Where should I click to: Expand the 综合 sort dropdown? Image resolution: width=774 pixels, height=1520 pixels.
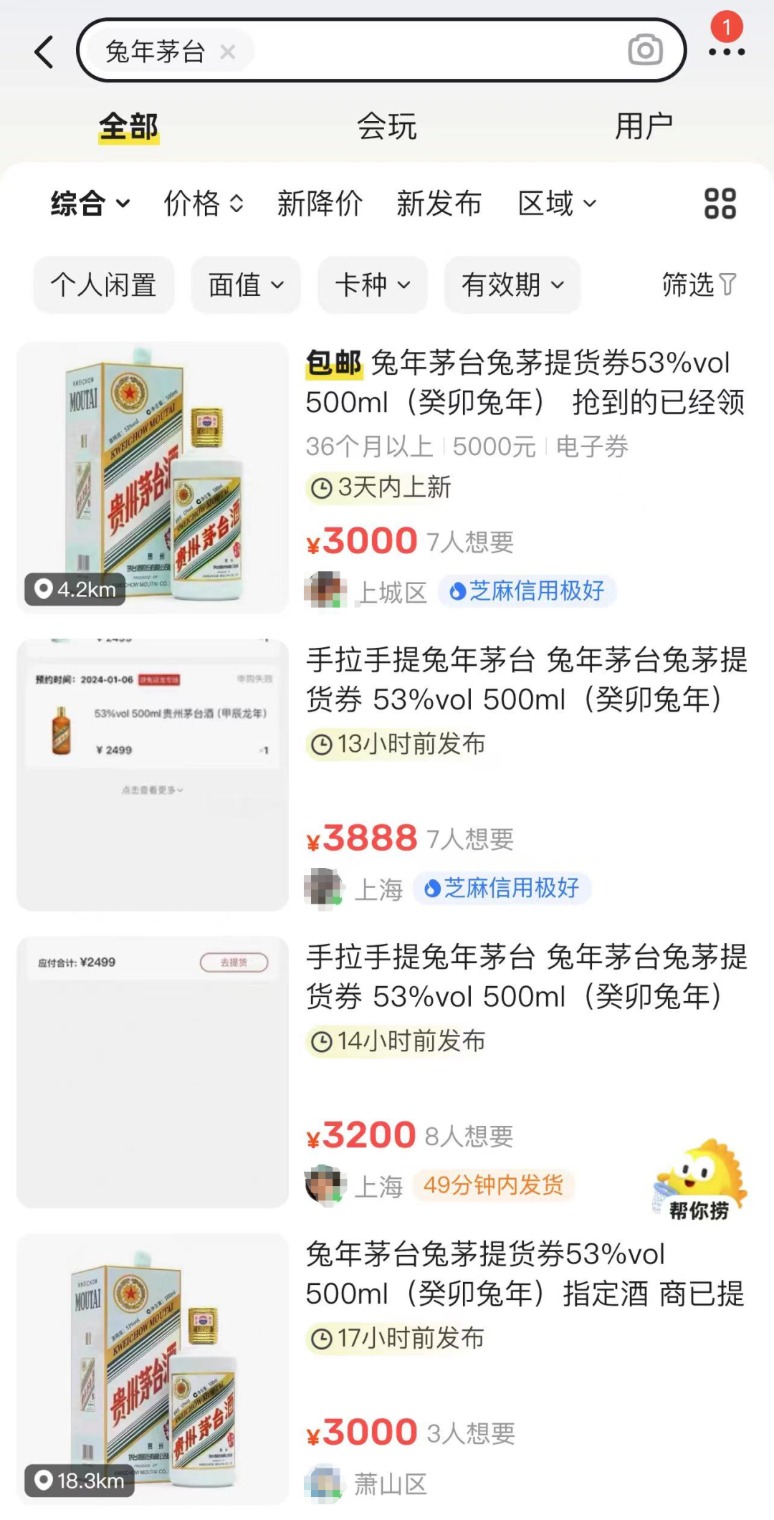90,204
